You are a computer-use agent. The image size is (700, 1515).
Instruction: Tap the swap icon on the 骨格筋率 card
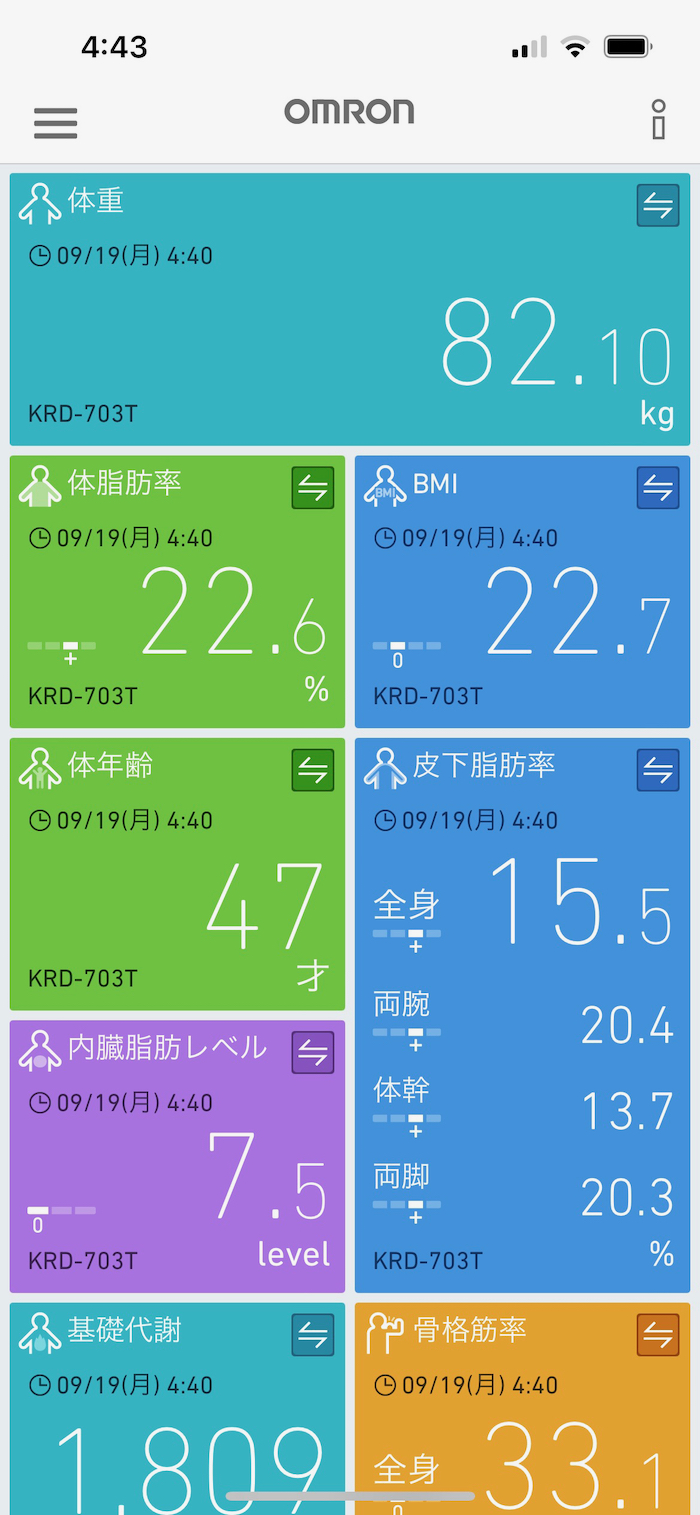658,1335
